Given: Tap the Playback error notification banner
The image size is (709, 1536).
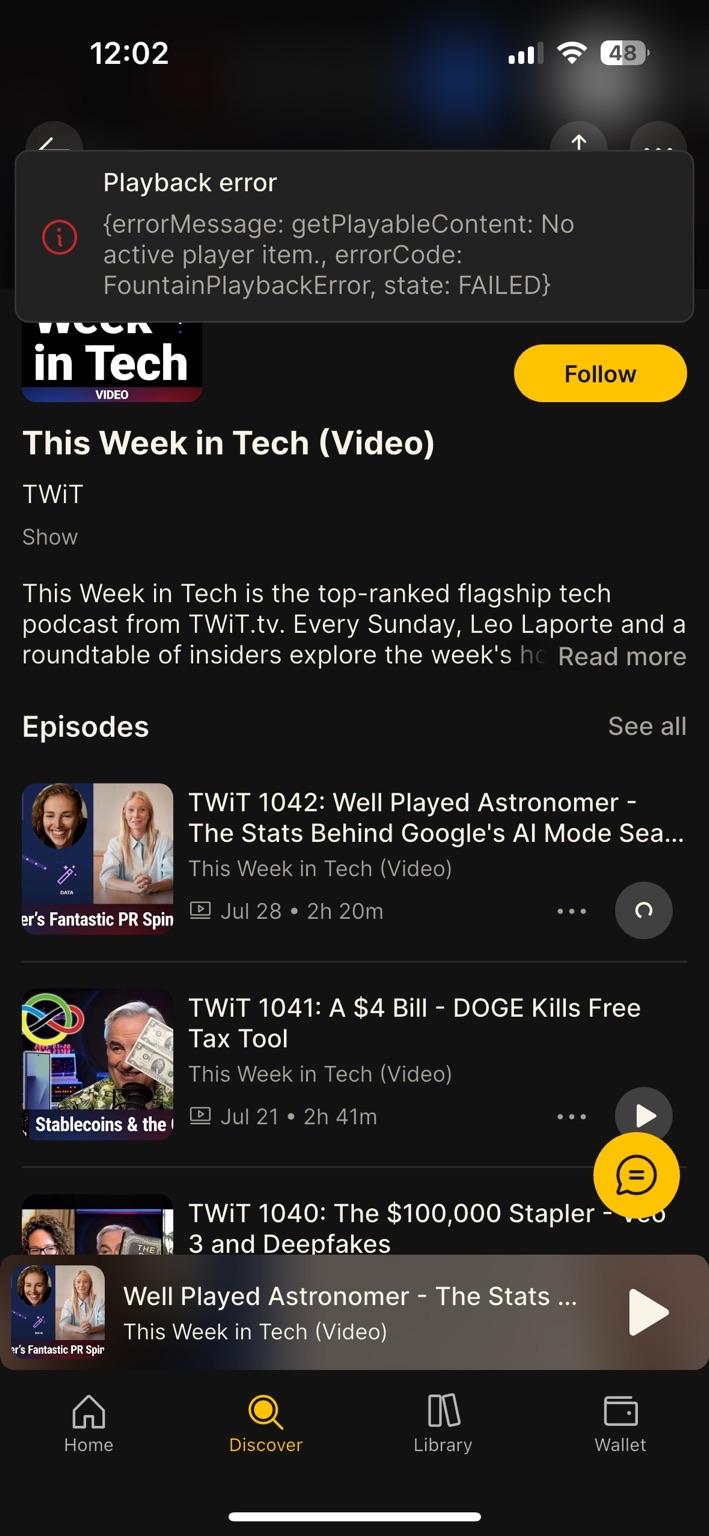Looking at the screenshot, I should (x=354, y=236).
